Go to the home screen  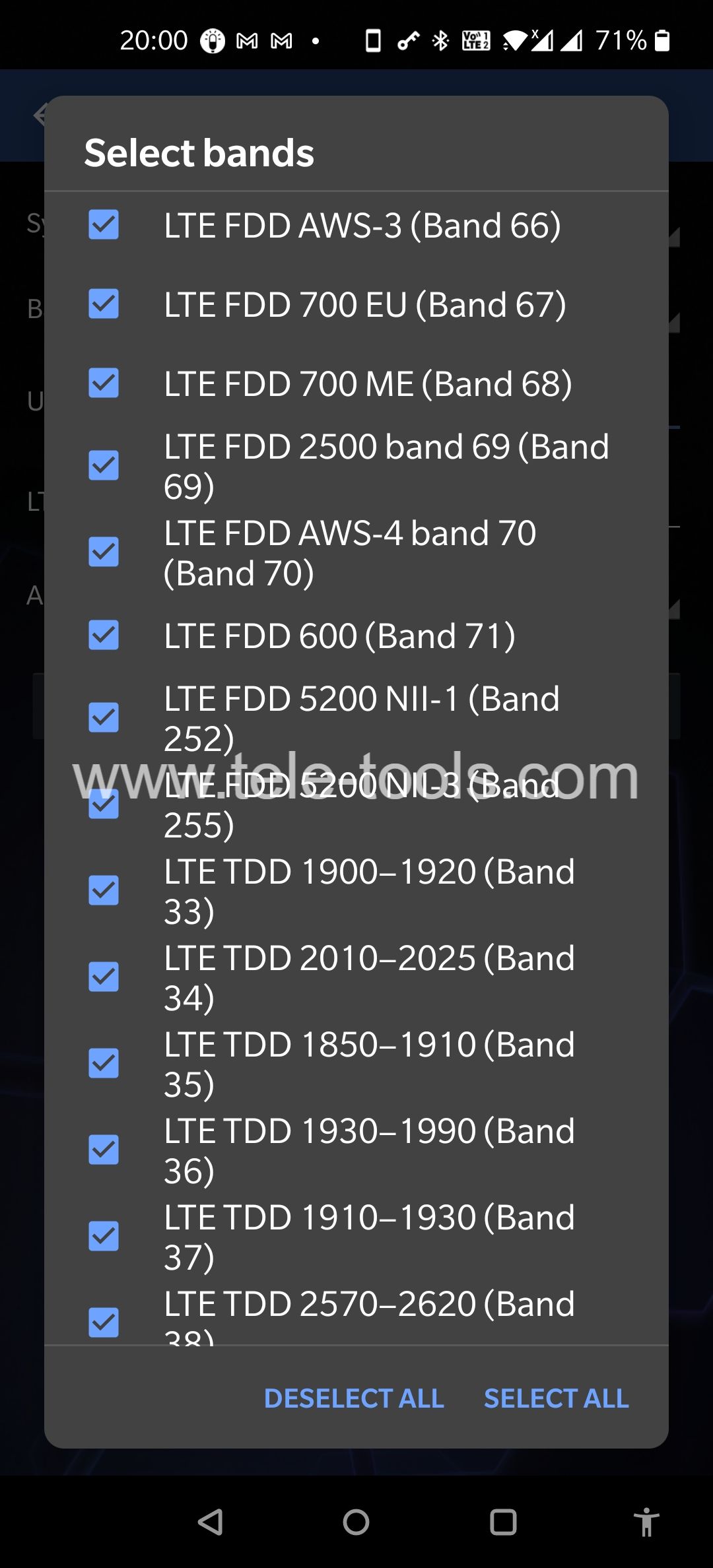point(356,1522)
